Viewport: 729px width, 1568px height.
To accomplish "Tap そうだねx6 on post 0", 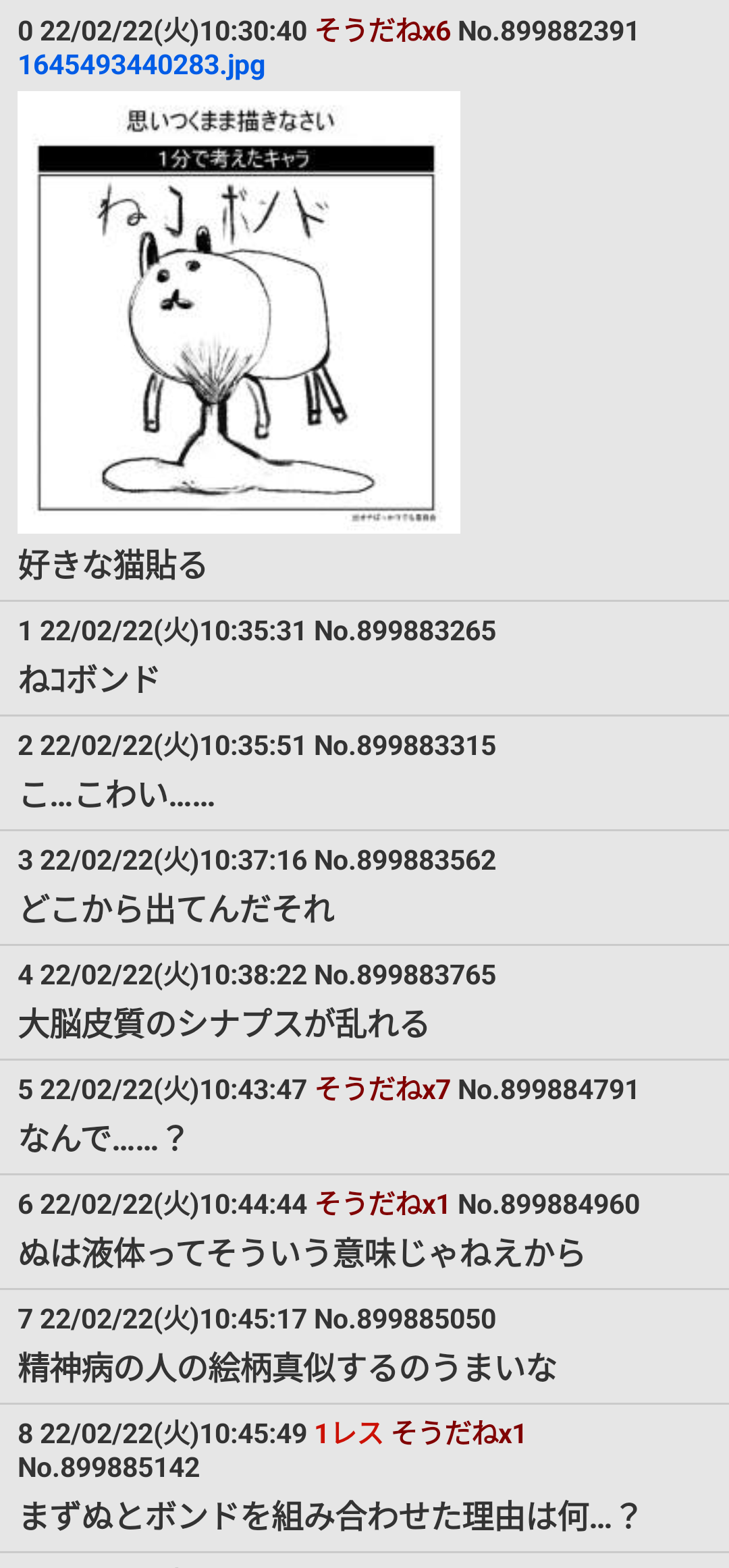I will (x=383, y=31).
